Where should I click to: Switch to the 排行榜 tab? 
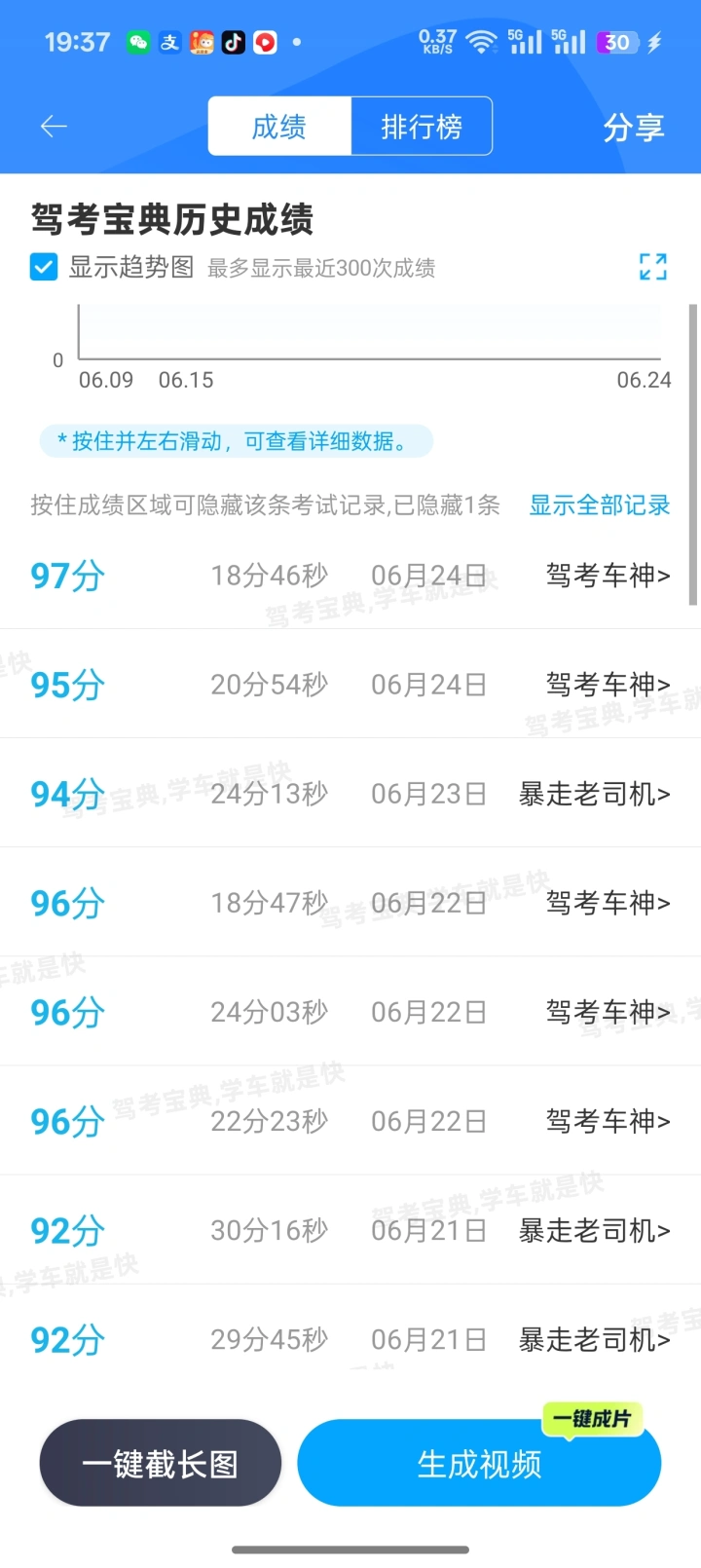pyautogui.click(x=421, y=127)
